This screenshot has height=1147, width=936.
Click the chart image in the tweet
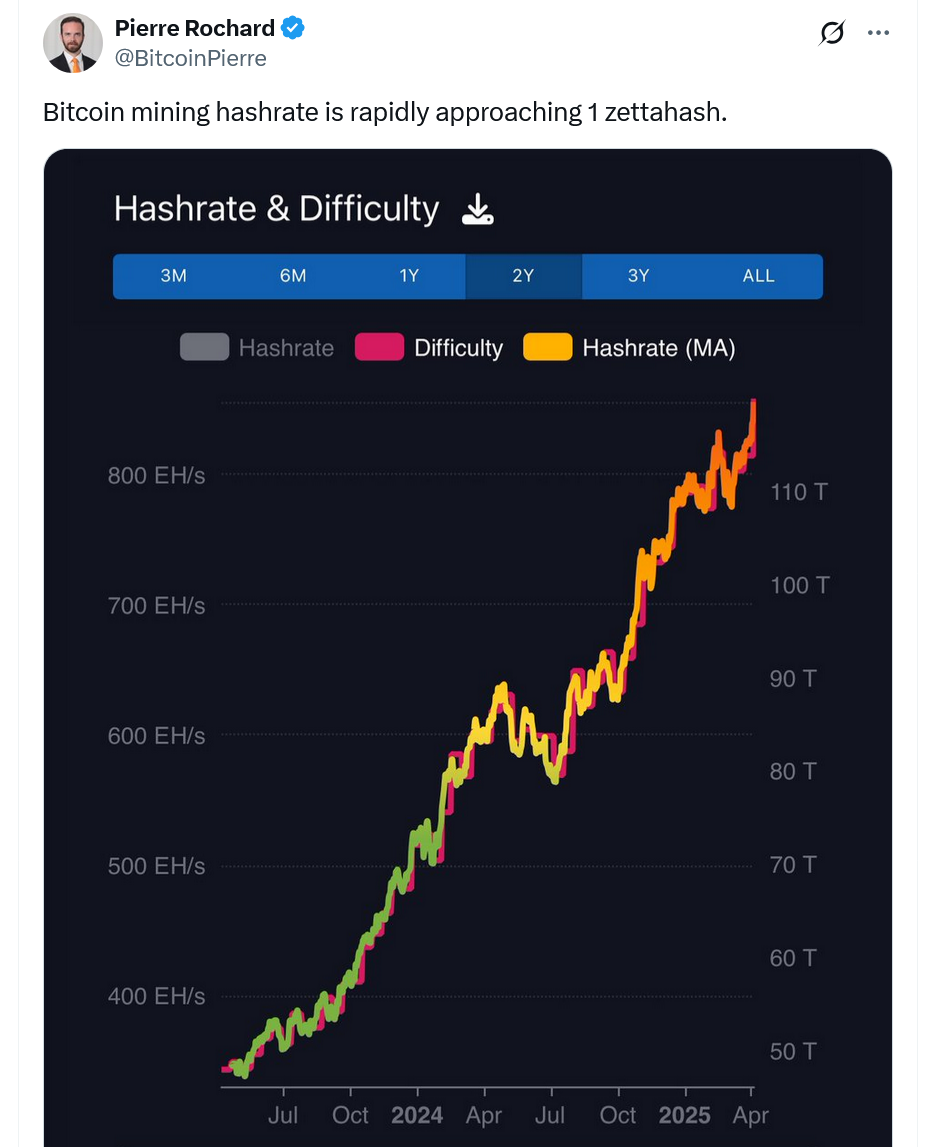[468, 650]
